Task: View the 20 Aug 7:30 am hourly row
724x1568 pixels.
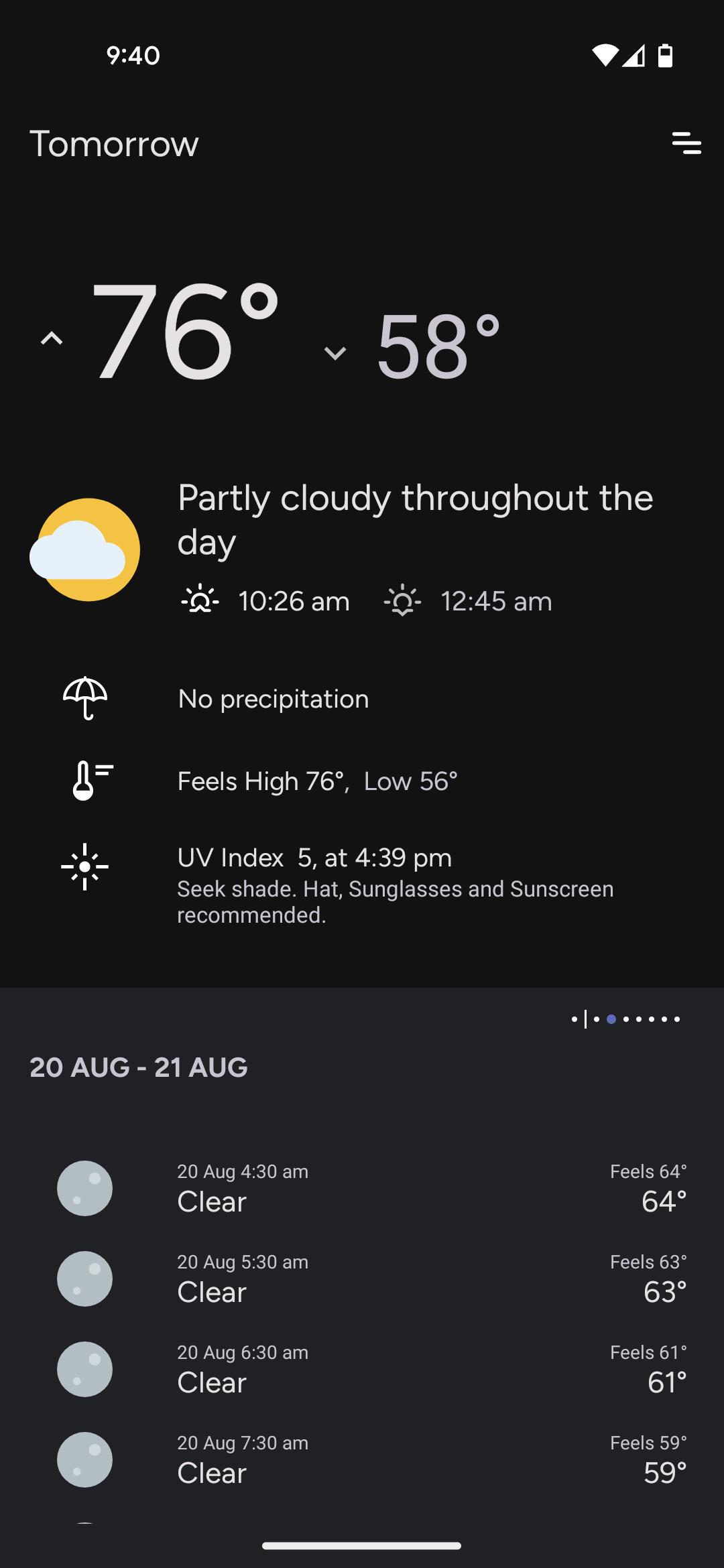Action: (362, 1460)
